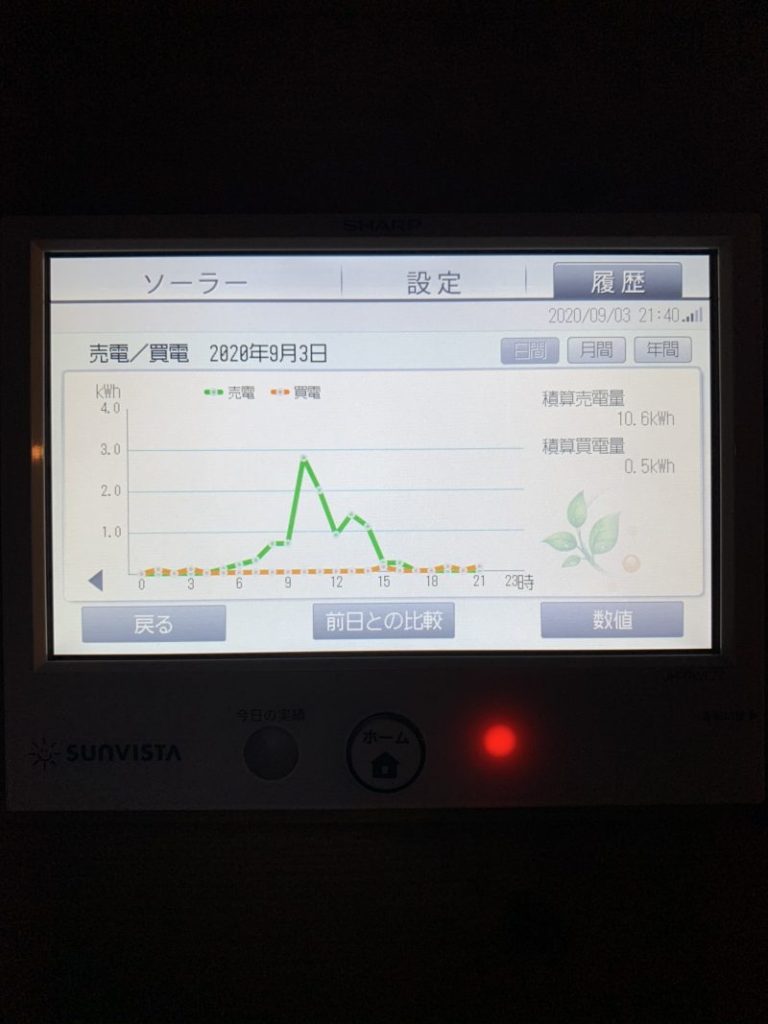
Task: Show the 日間 daily graph
Action: point(530,350)
